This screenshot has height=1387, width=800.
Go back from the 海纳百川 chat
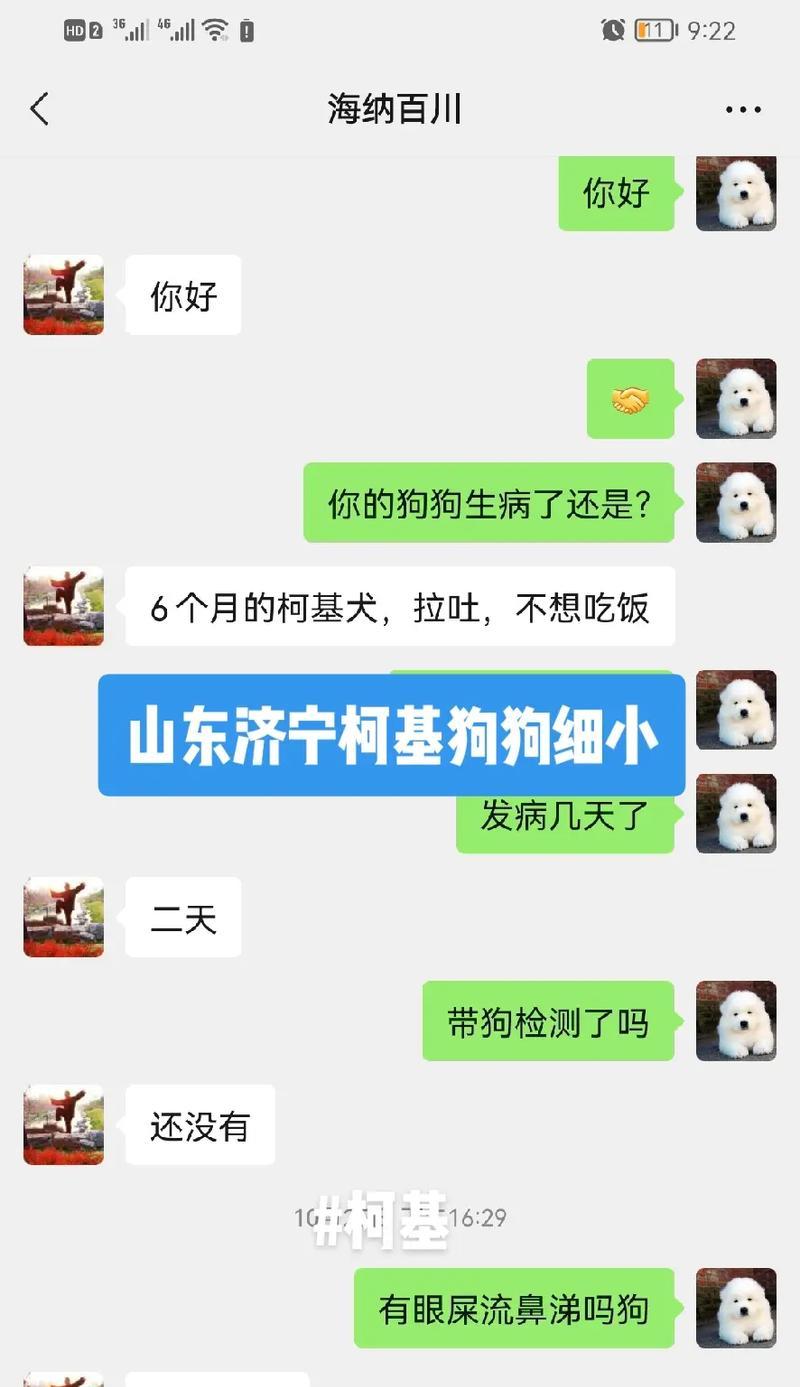40,109
